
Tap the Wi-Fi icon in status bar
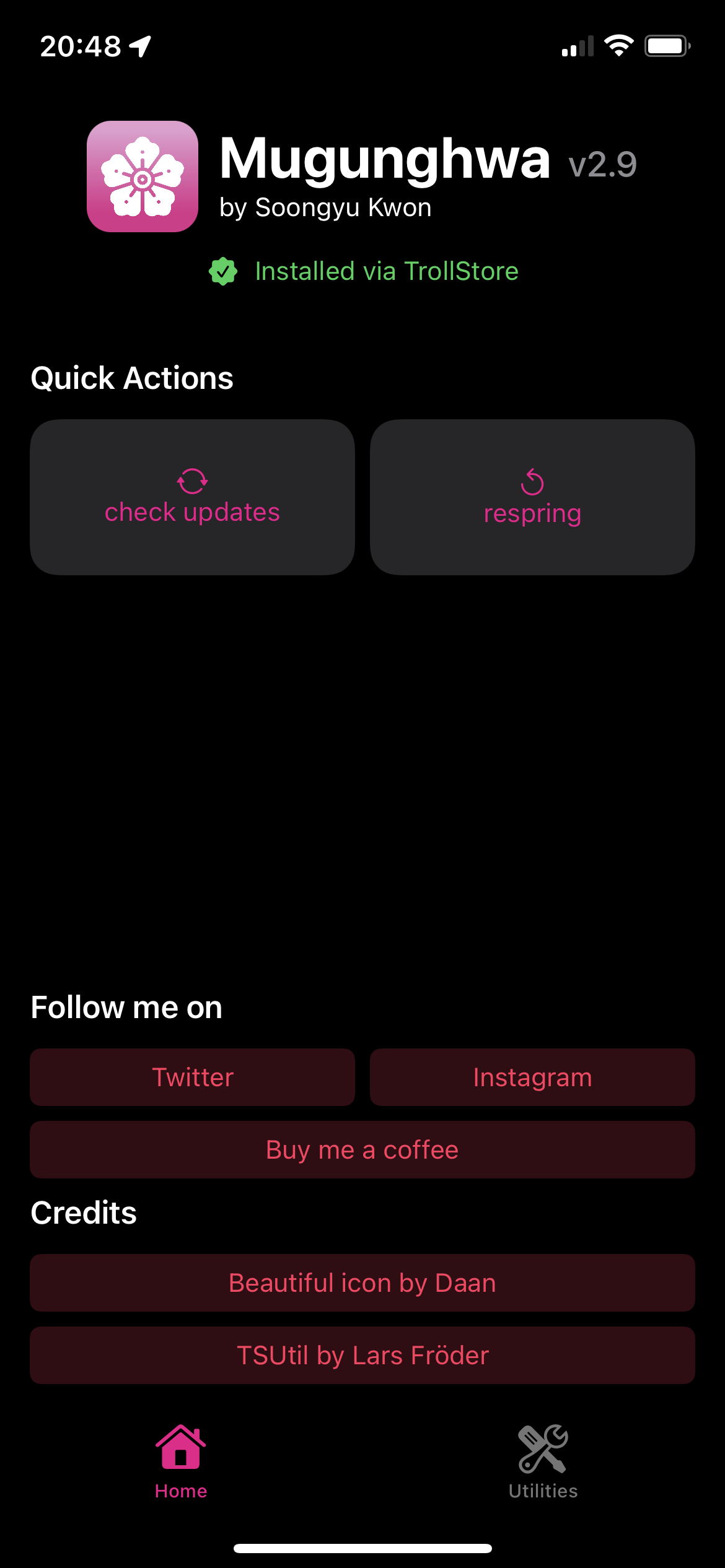click(619, 45)
